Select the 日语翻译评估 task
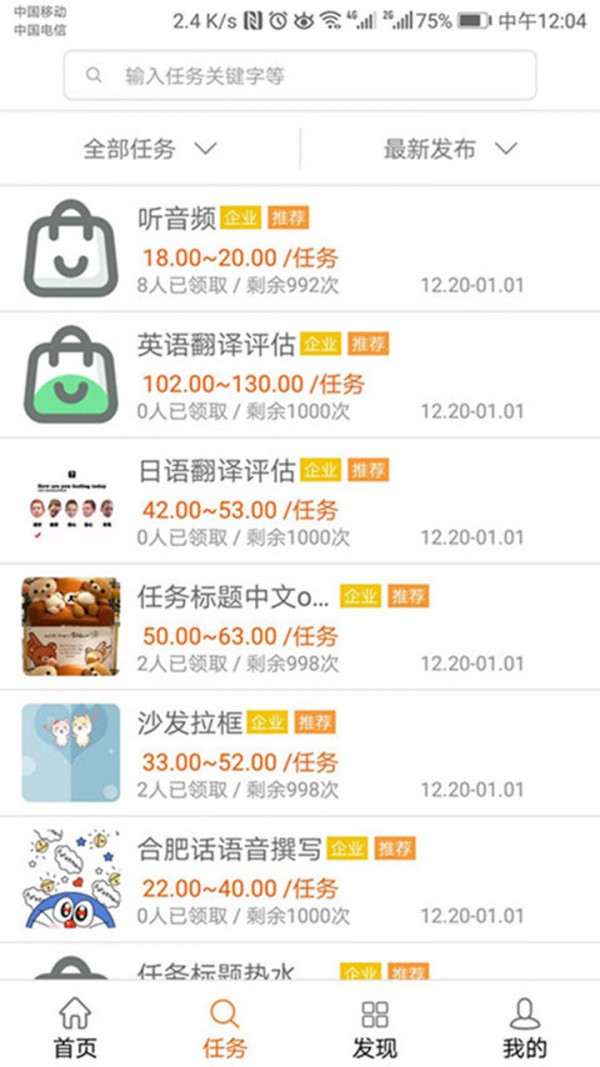600x1067 pixels. click(300, 501)
